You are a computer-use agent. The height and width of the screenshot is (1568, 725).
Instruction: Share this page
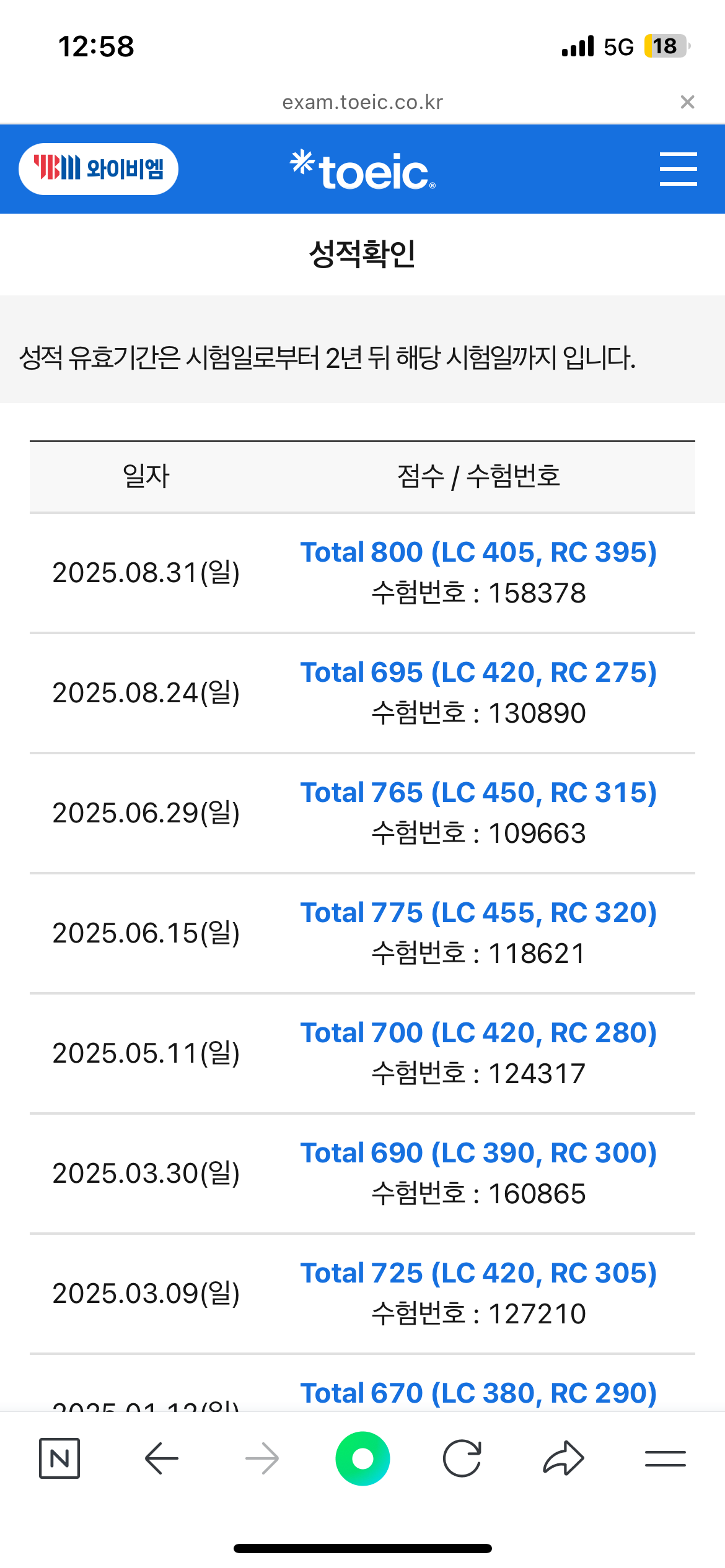(x=563, y=1458)
